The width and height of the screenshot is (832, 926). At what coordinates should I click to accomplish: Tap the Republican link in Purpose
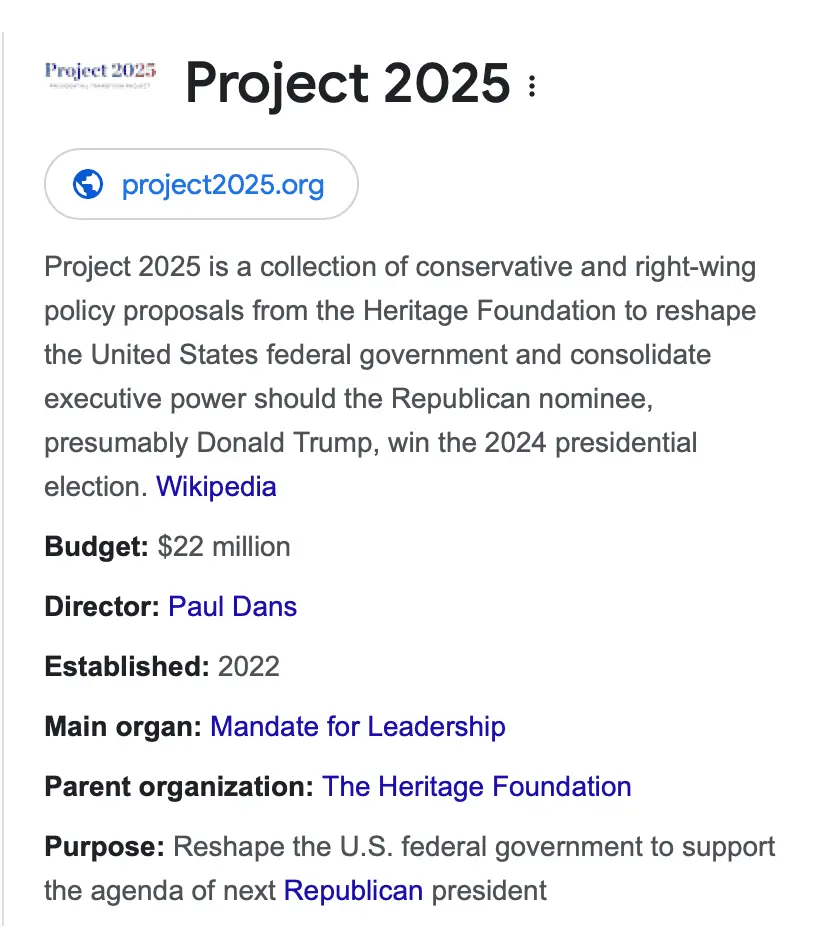(x=353, y=890)
